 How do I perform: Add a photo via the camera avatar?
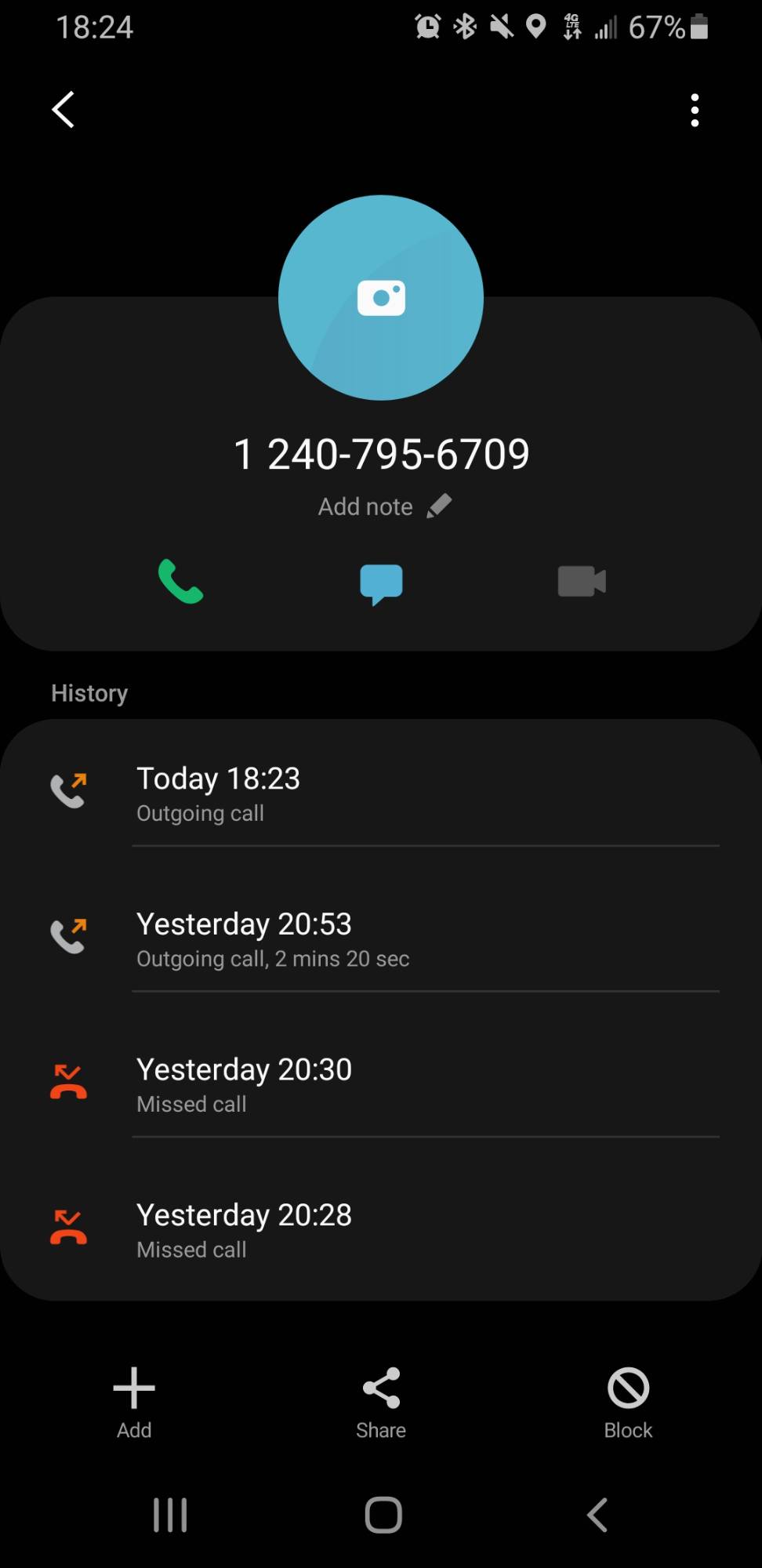[381, 298]
